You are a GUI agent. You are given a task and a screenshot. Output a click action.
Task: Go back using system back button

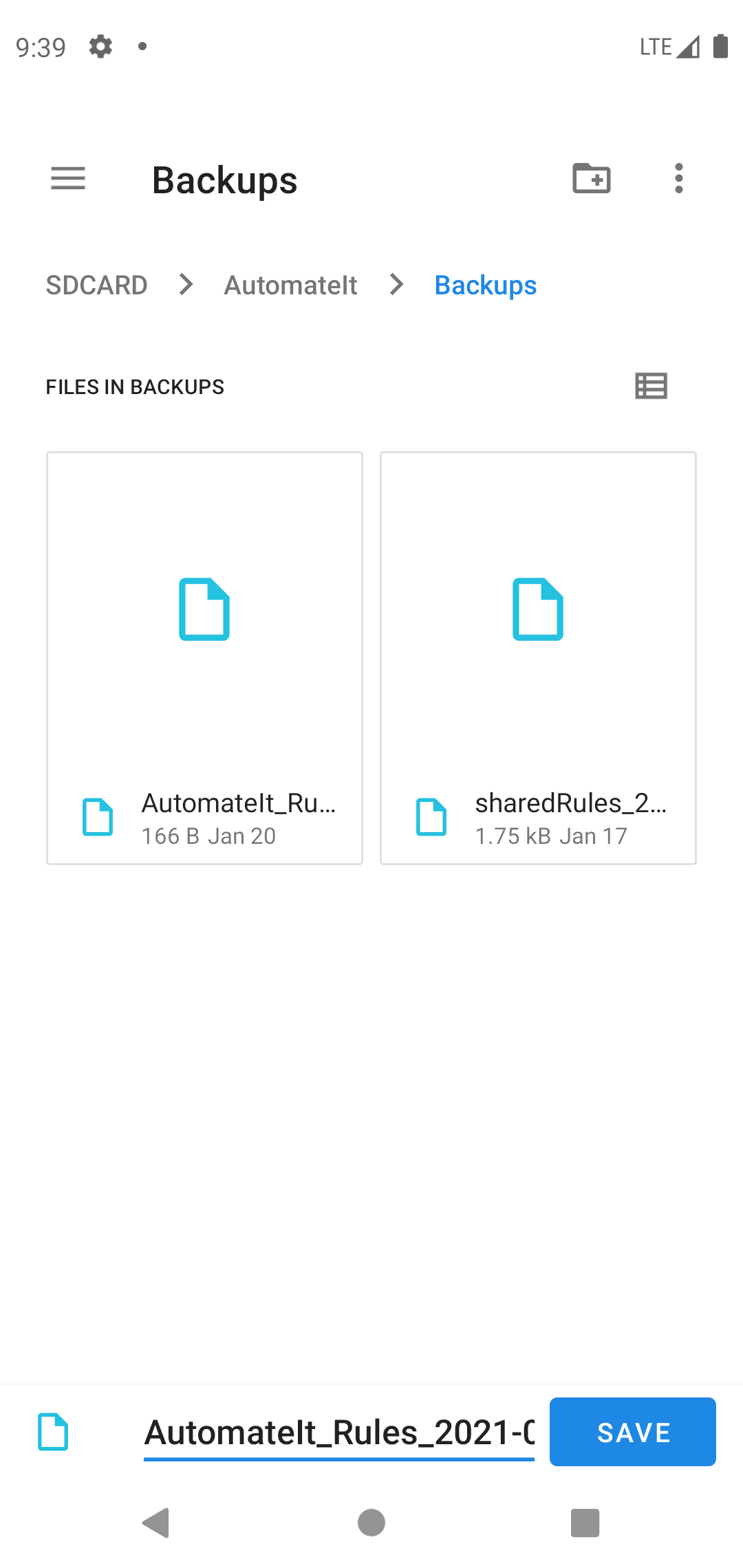coord(156,1523)
